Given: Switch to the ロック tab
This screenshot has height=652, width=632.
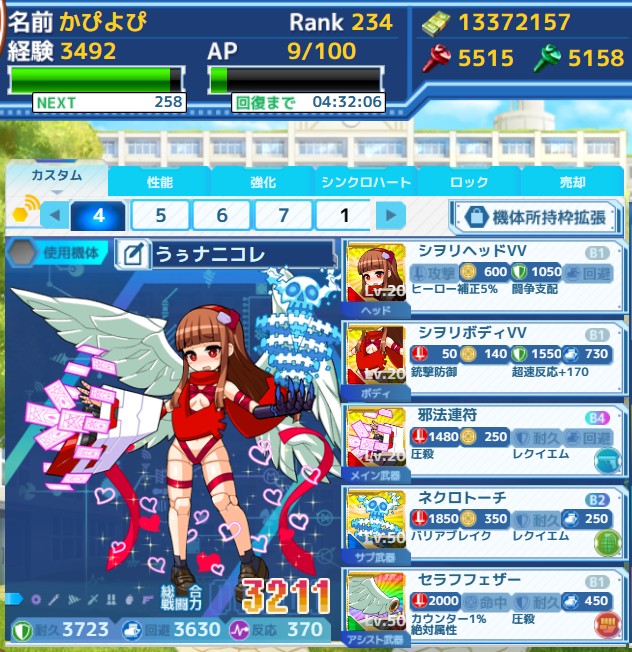Looking at the screenshot, I should pyautogui.click(x=469, y=182).
